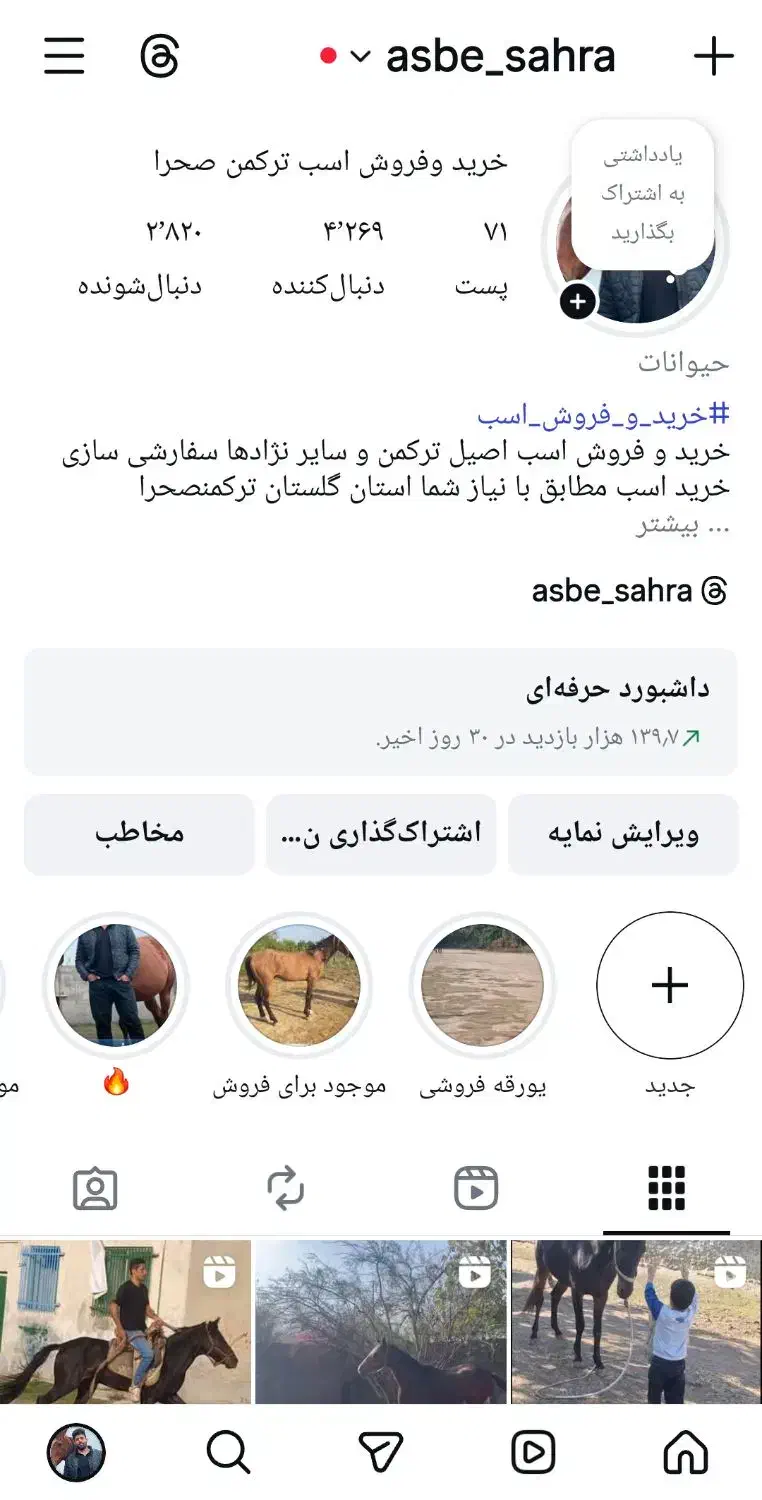The height and width of the screenshot is (1500, 762).
Task: Open the 🔥 story highlight
Action: (x=116, y=985)
